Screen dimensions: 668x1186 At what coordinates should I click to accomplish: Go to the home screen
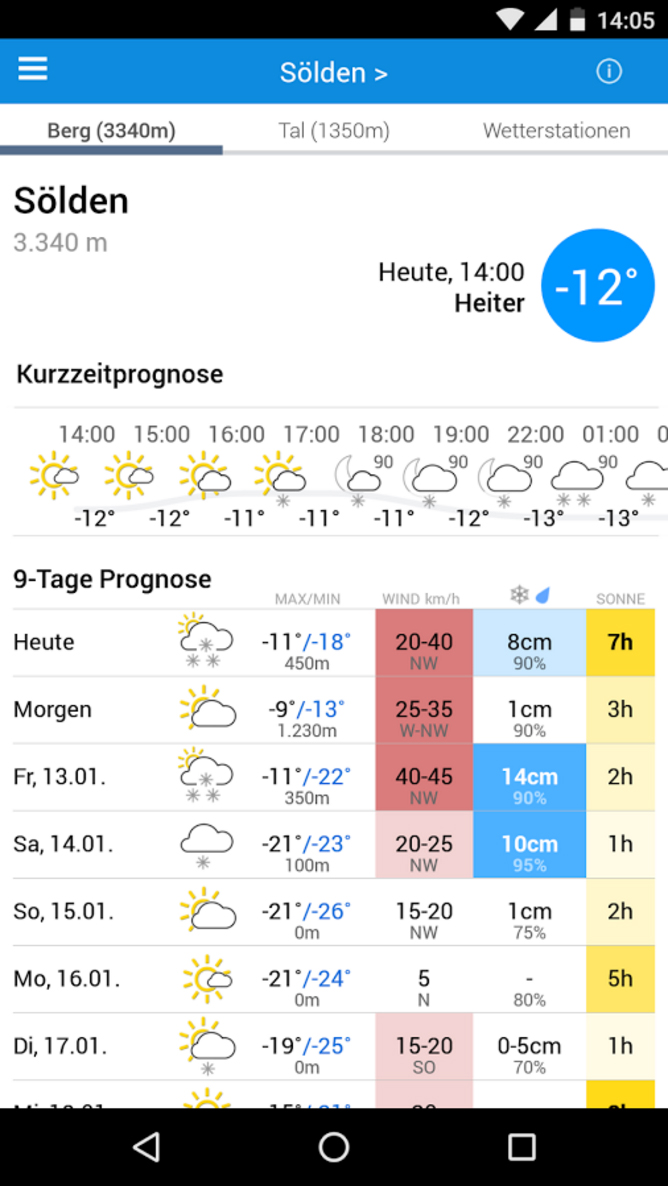pyautogui.click(x=334, y=1147)
